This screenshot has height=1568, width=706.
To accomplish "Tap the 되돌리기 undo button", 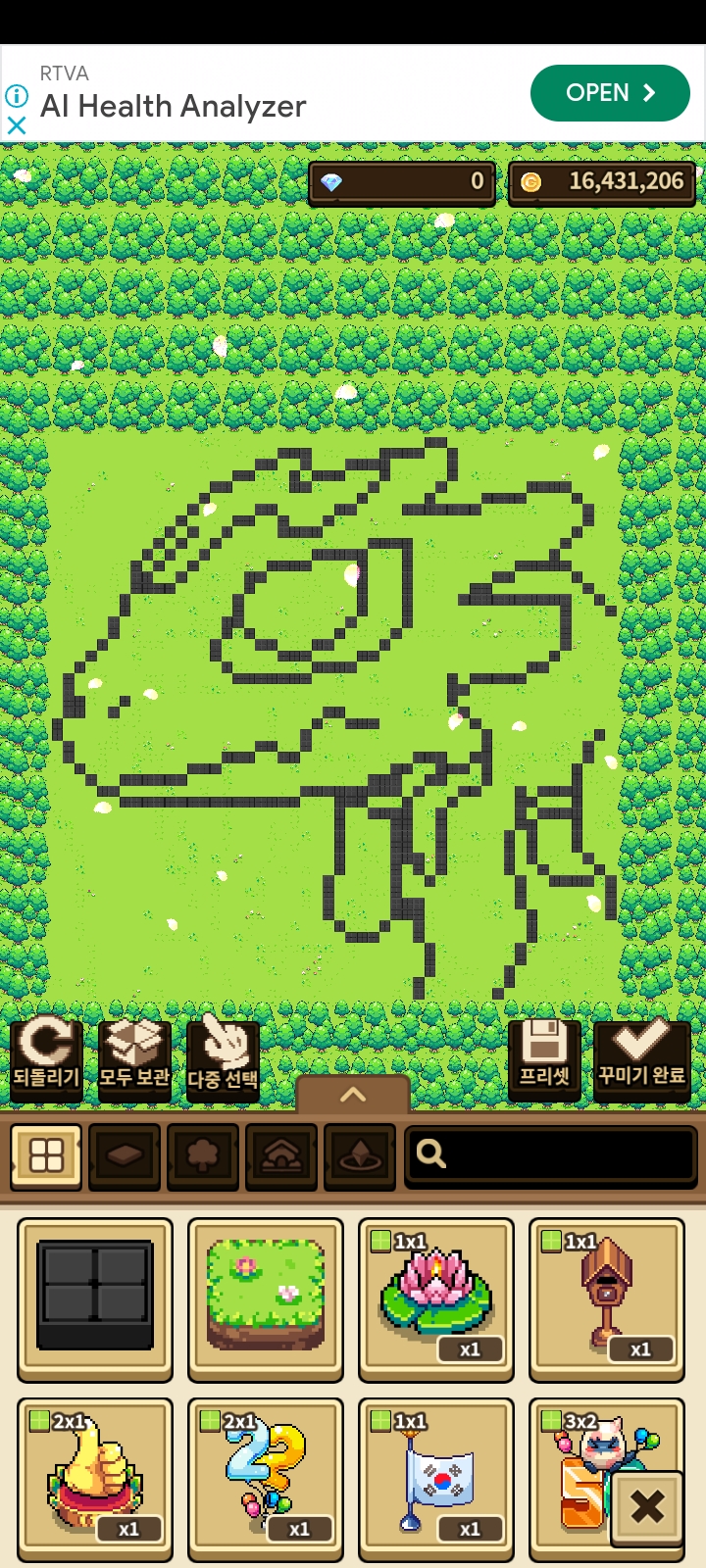I will tap(46, 1056).
